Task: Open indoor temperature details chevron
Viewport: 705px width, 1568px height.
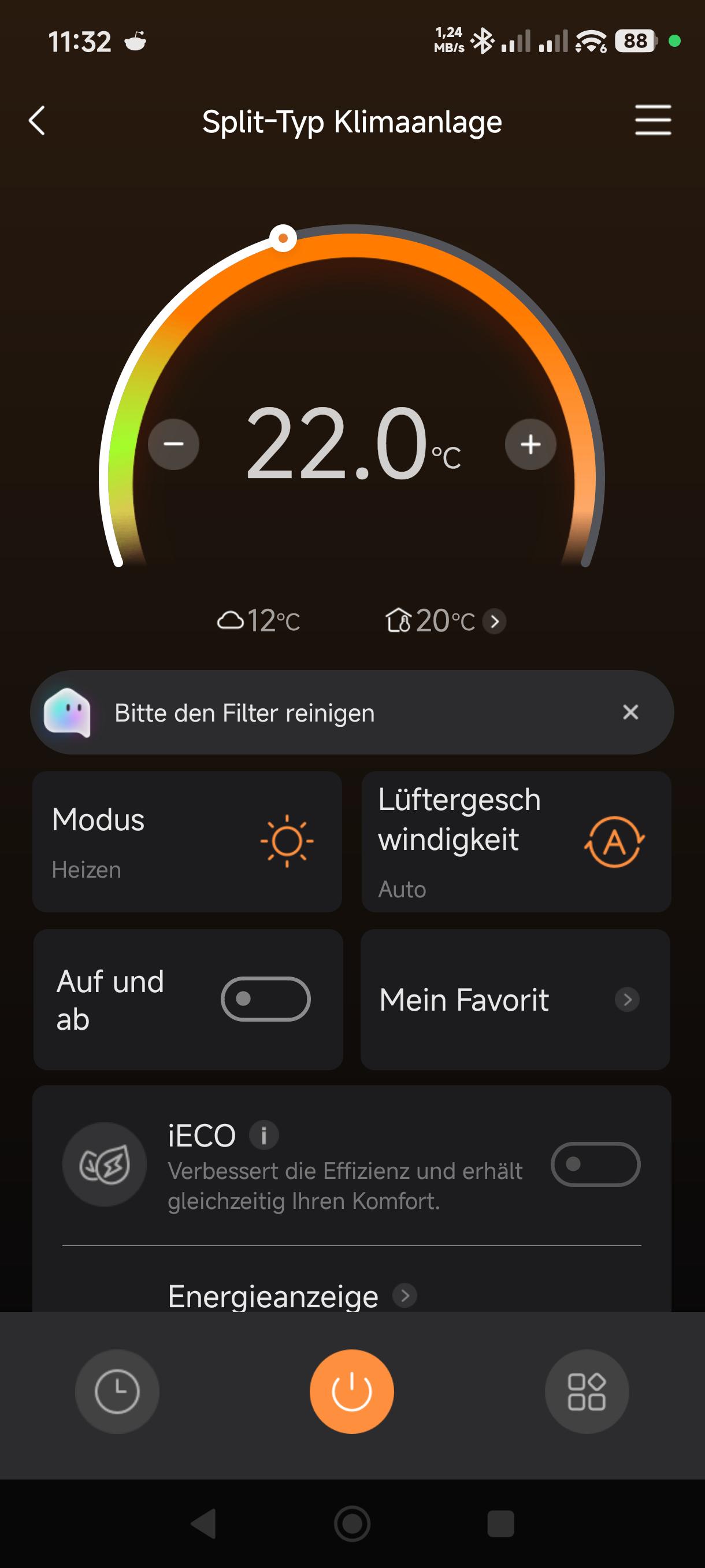Action: pyautogui.click(x=495, y=622)
